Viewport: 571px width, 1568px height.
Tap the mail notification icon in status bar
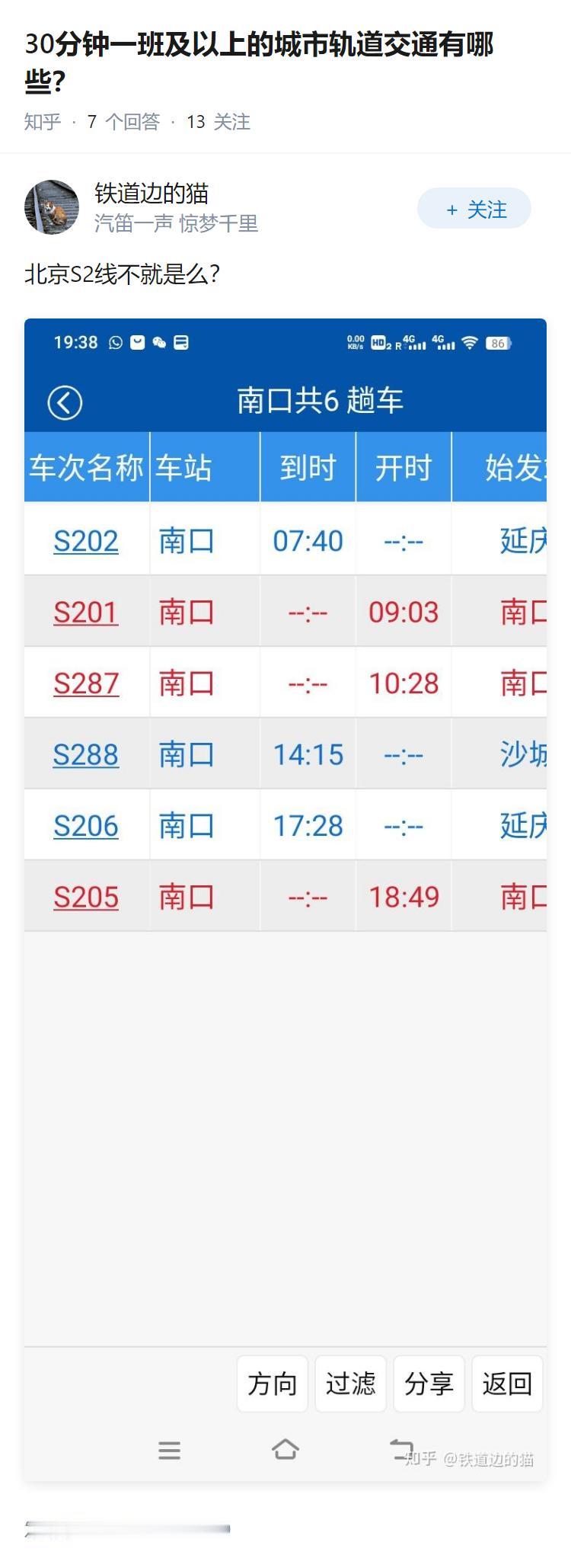pos(137,342)
